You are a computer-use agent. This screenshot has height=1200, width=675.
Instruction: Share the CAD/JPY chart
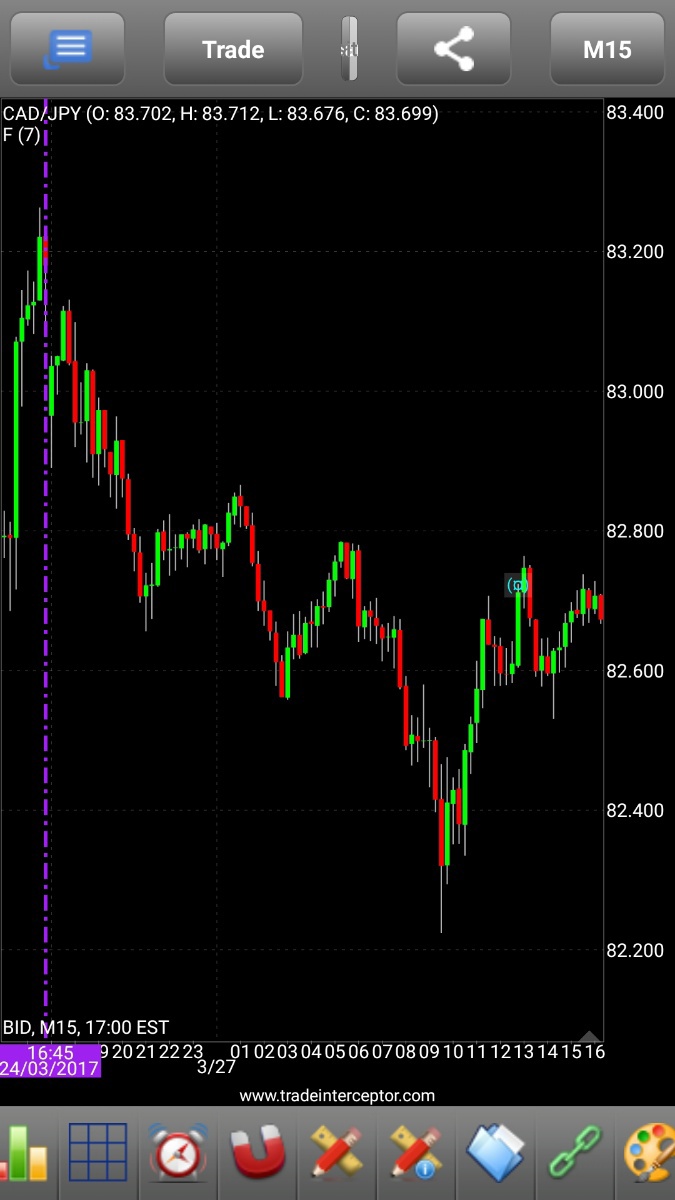click(453, 49)
